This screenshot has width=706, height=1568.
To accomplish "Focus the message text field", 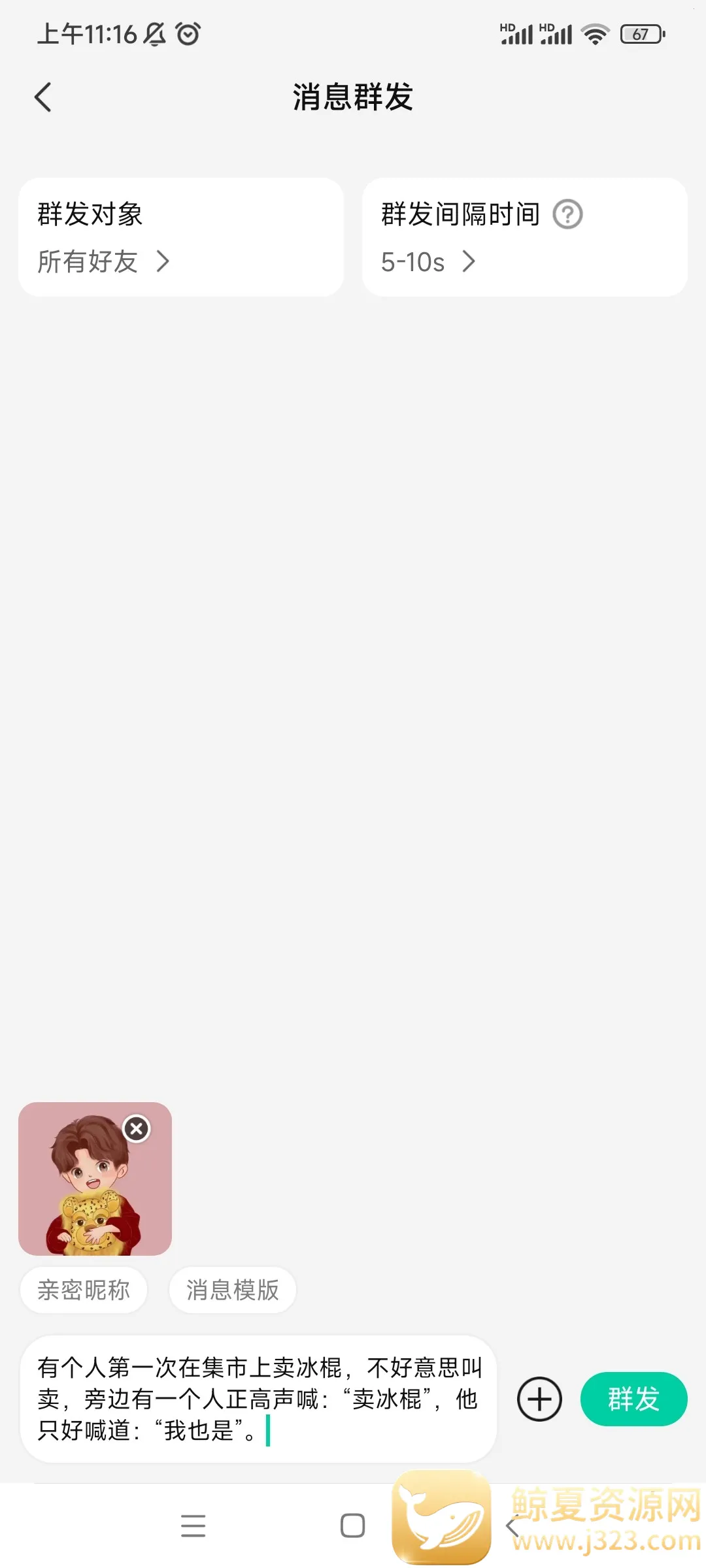I will pos(259,1399).
